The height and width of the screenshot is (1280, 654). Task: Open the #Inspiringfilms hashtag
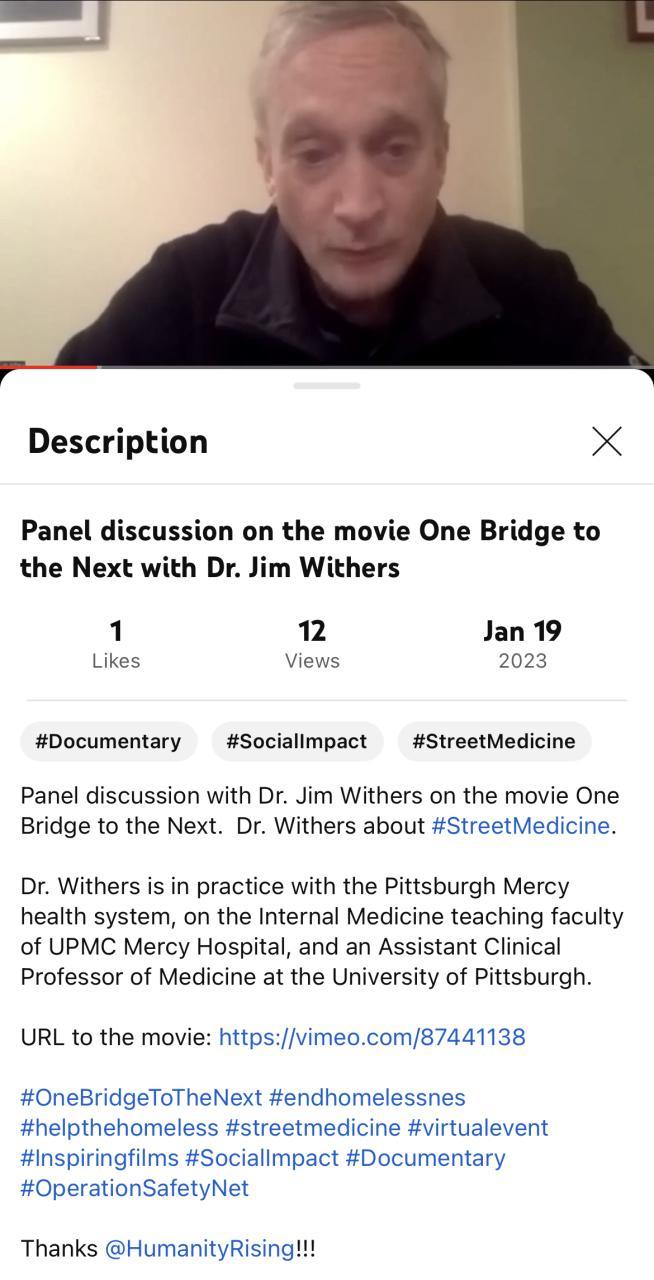99,1157
